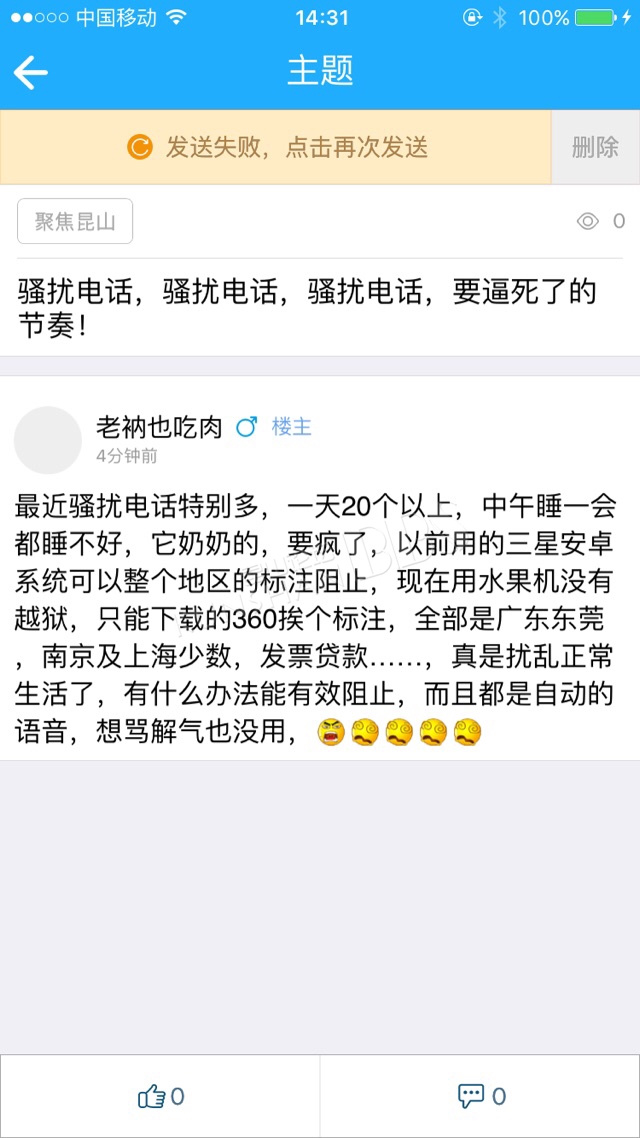This screenshot has width=640, height=1138.
Task: Go back using the top-left arrow
Action: tap(30, 73)
